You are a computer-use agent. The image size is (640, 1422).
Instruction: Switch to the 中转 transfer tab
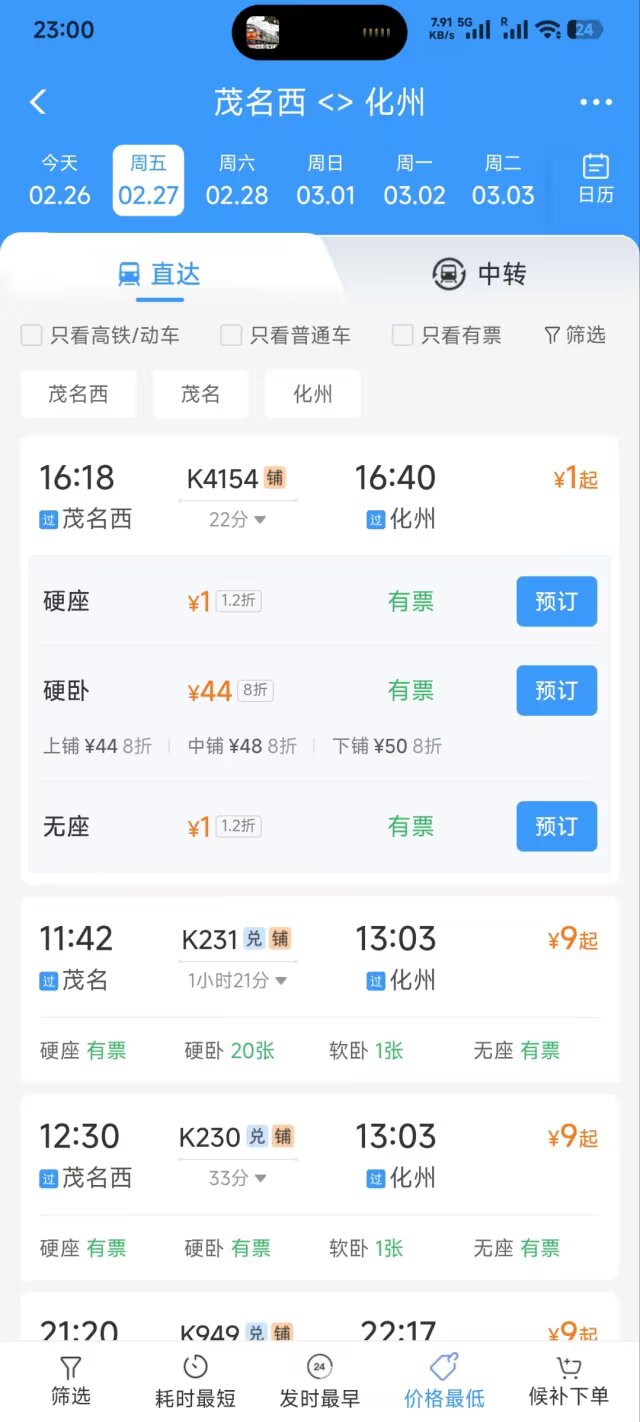(479, 274)
